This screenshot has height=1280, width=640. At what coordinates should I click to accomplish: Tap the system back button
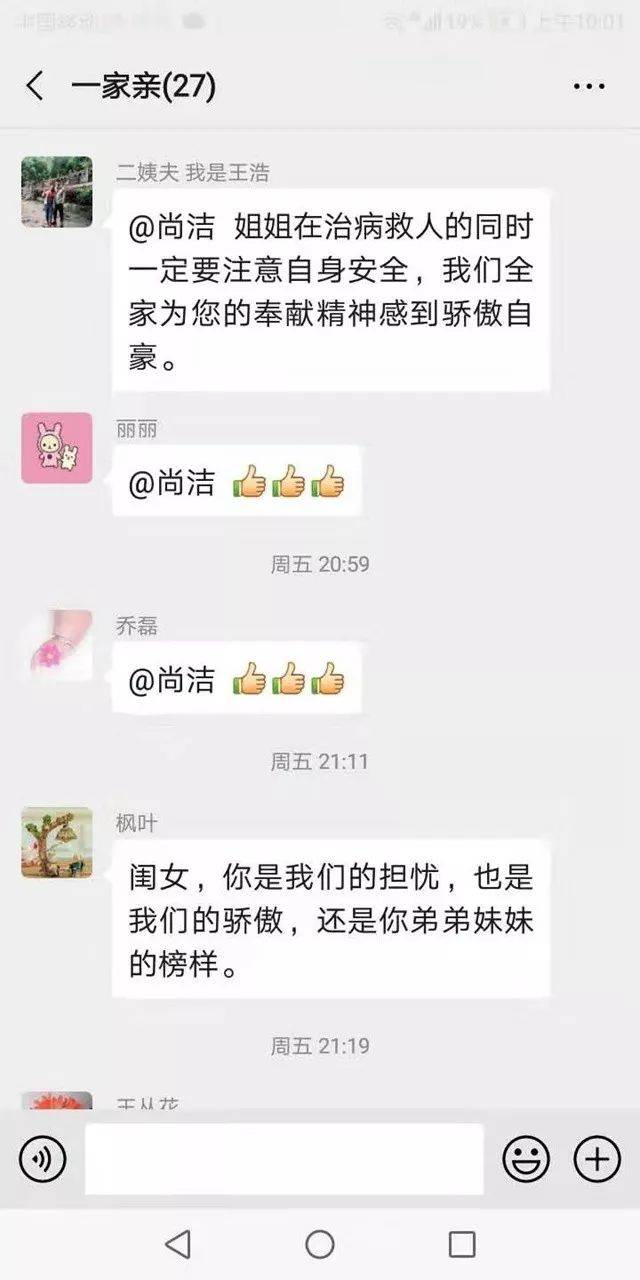click(178, 1244)
